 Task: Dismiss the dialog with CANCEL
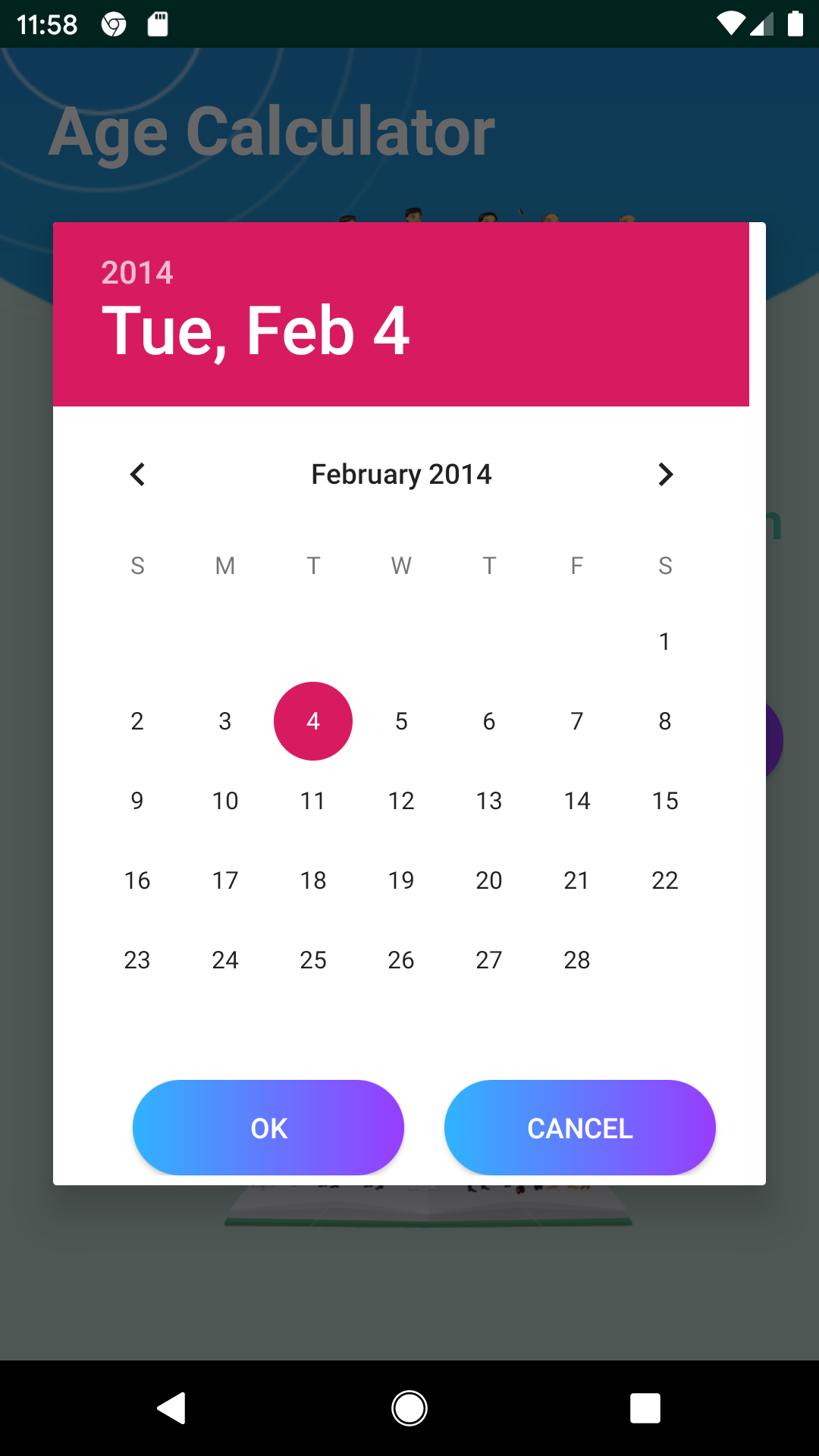[x=579, y=1128]
